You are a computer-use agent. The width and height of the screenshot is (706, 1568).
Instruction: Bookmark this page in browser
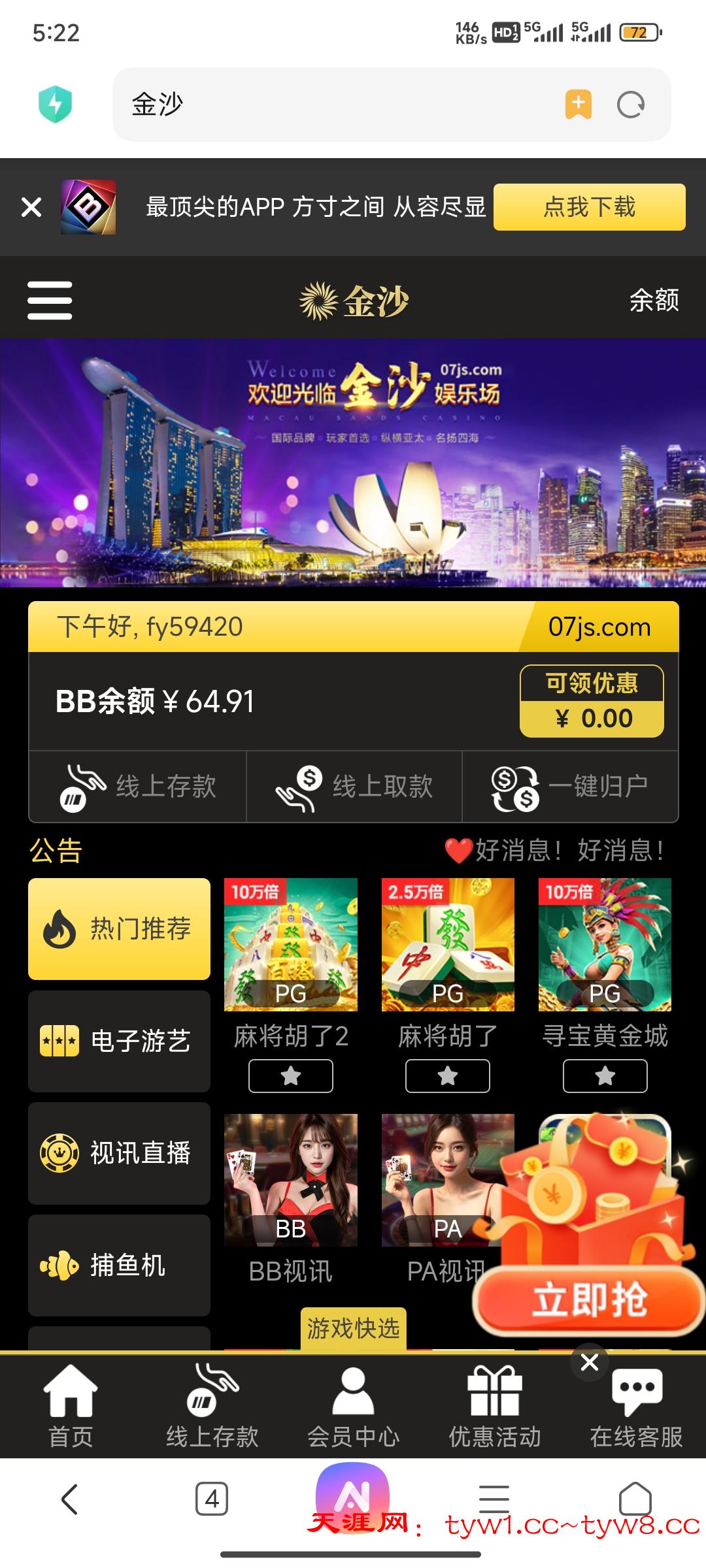578,105
